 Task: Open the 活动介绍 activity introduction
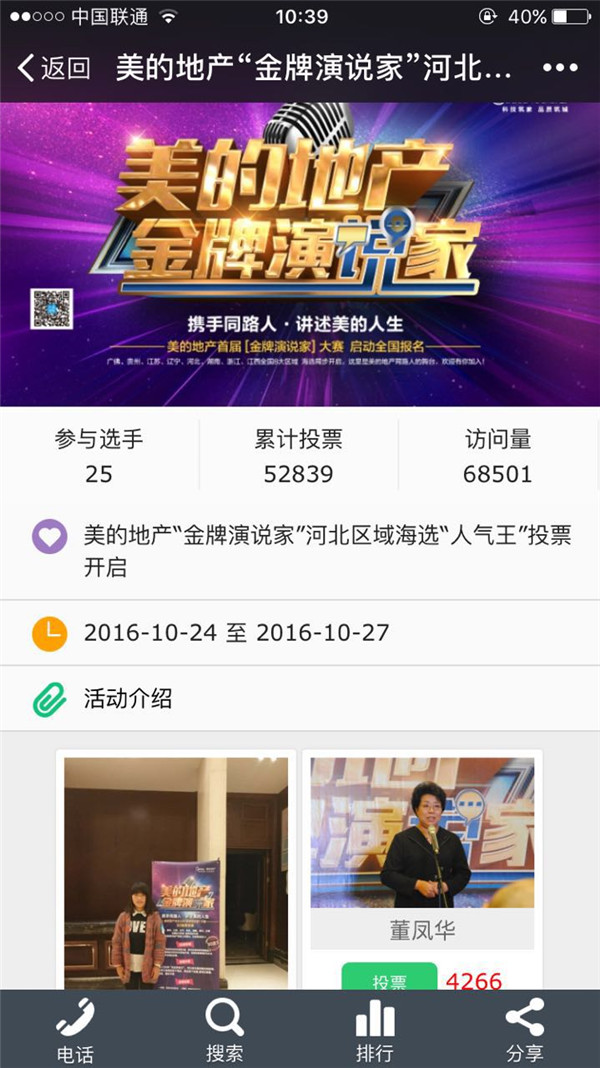tap(128, 699)
